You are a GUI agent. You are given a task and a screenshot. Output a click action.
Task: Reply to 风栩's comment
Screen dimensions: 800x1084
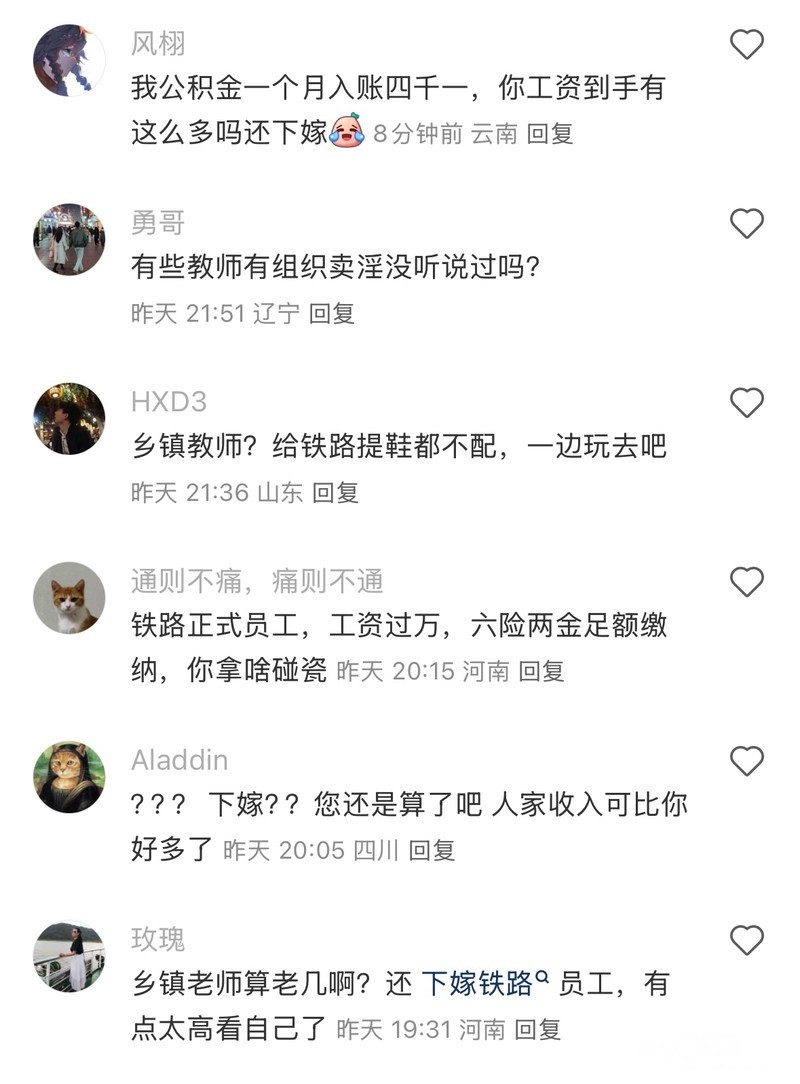pos(549,135)
